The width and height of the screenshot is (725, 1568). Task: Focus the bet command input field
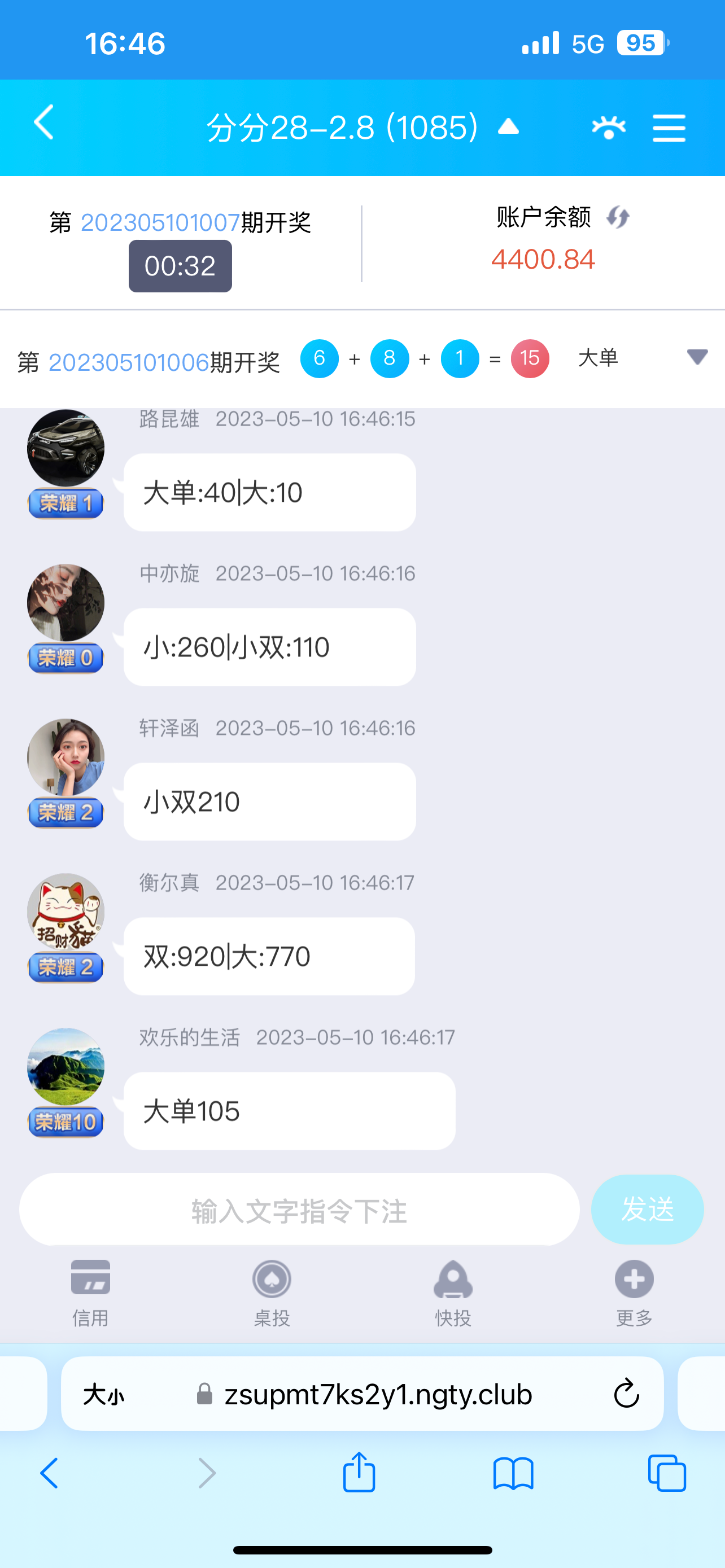[x=299, y=1211]
